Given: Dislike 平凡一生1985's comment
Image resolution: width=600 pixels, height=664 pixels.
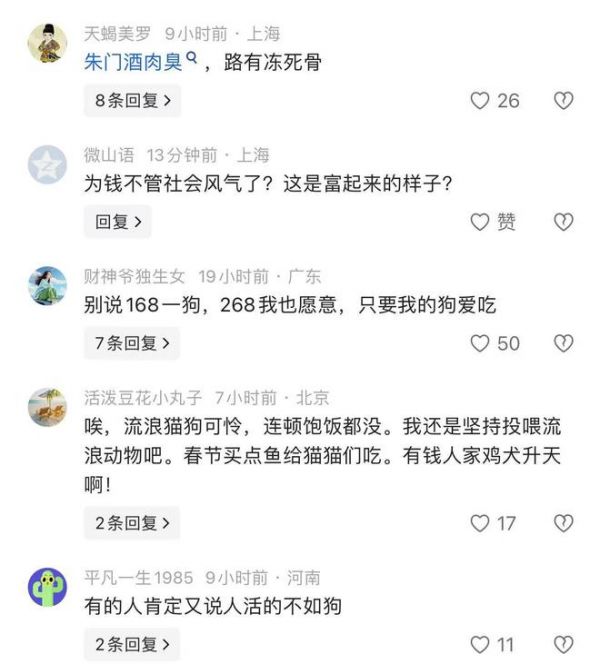Looking at the screenshot, I should (564, 644).
